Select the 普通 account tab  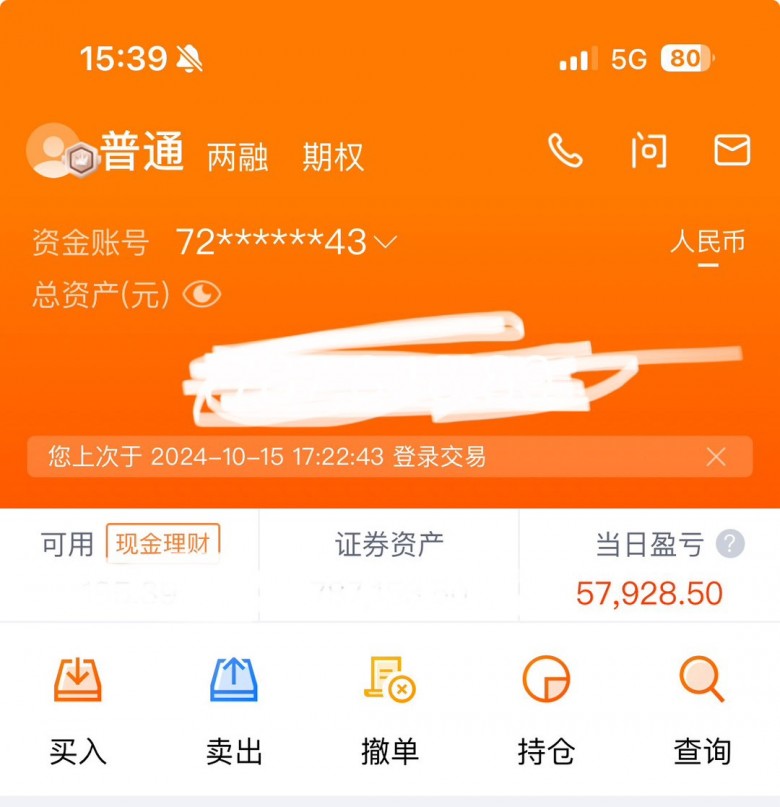click(143, 153)
